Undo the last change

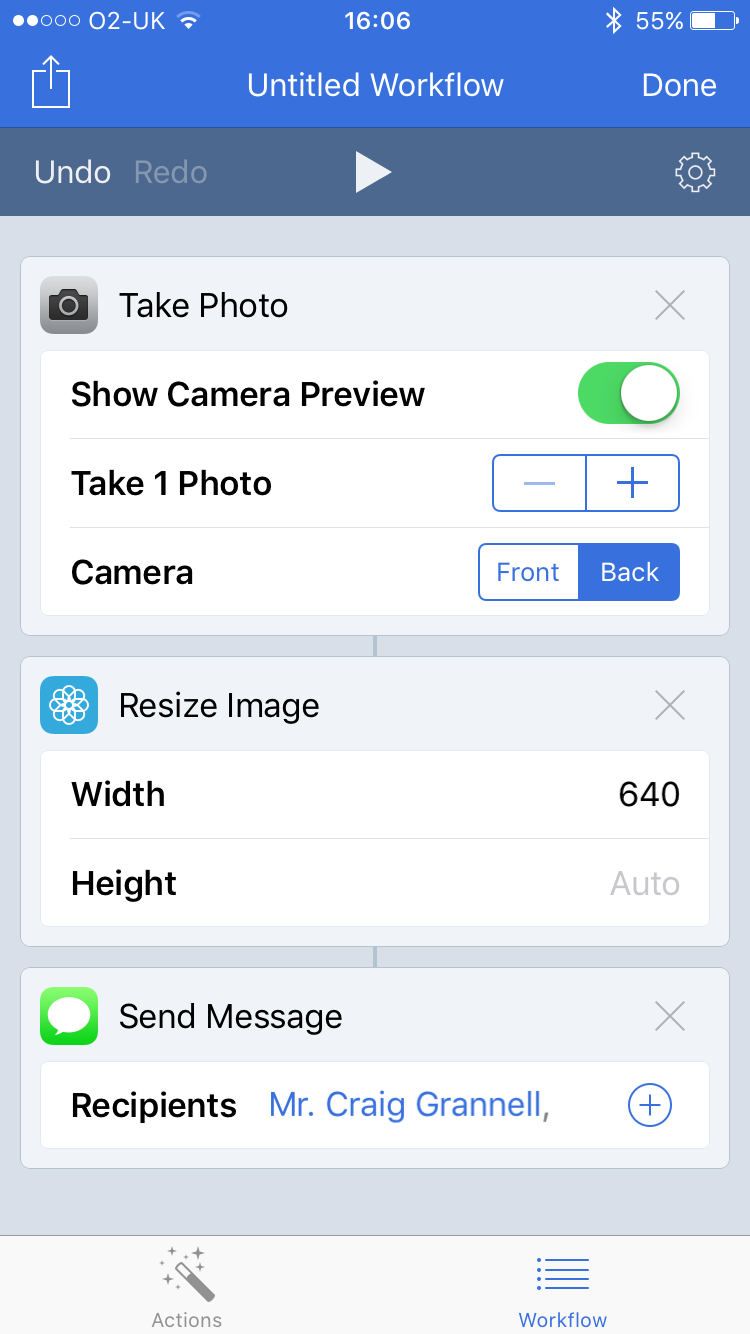(72, 172)
